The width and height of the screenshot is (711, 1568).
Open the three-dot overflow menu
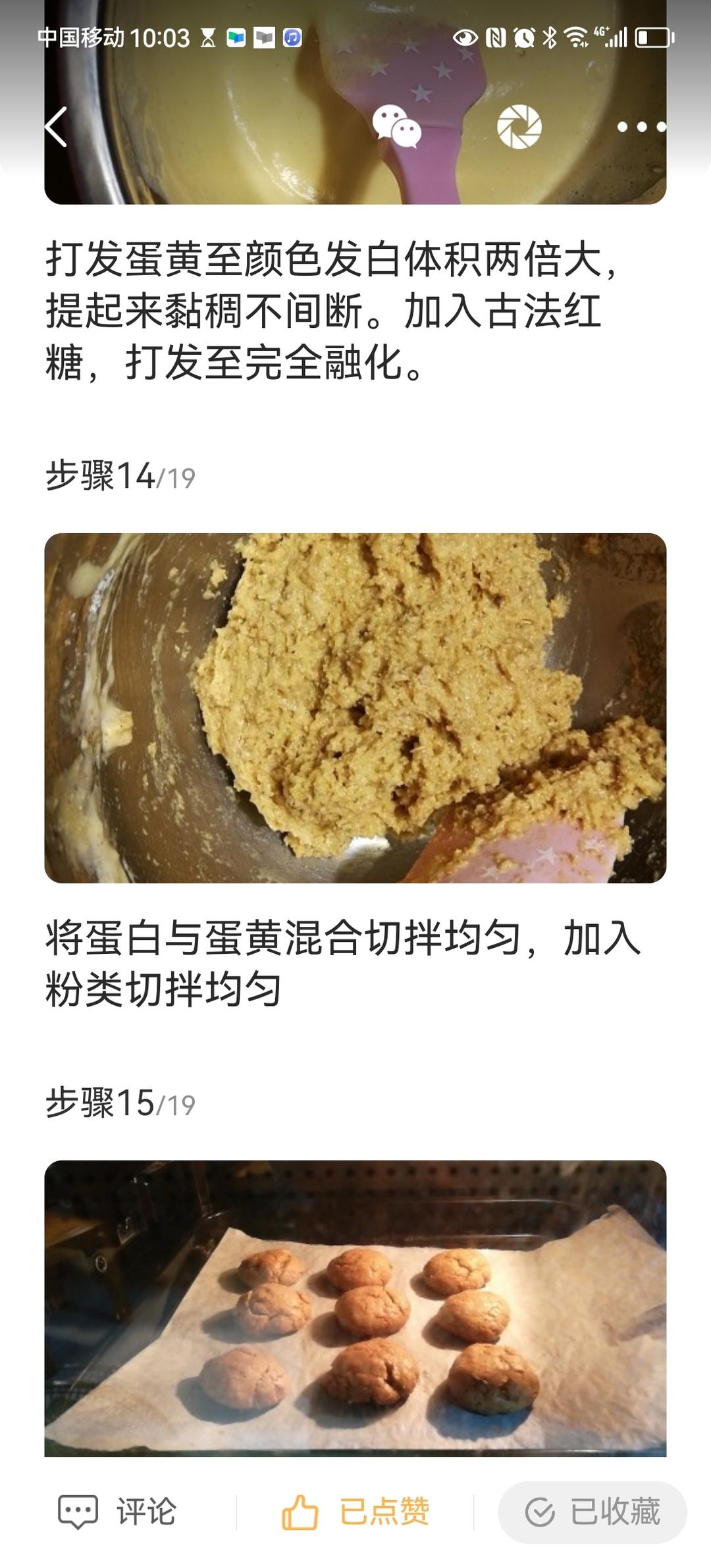(641, 126)
